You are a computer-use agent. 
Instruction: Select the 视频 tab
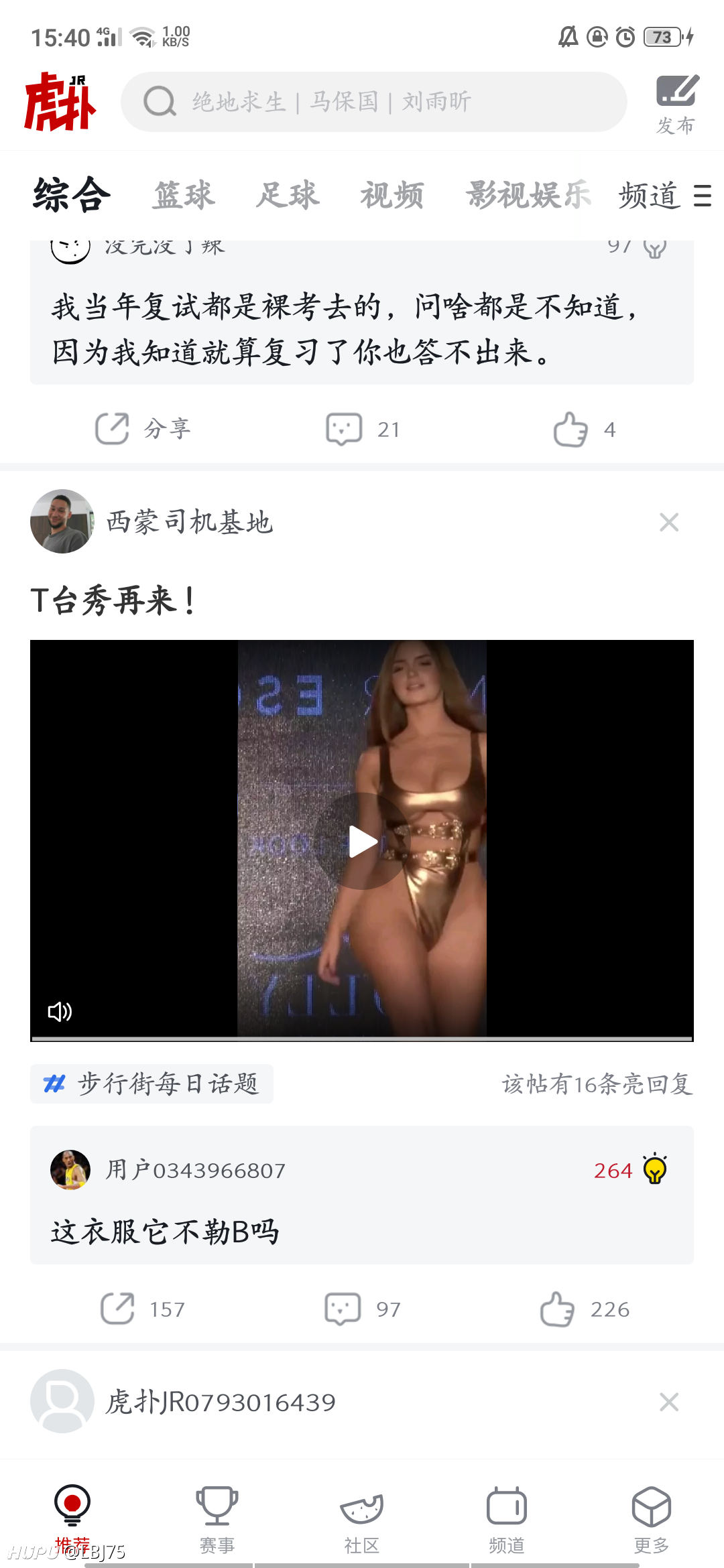pos(392,195)
